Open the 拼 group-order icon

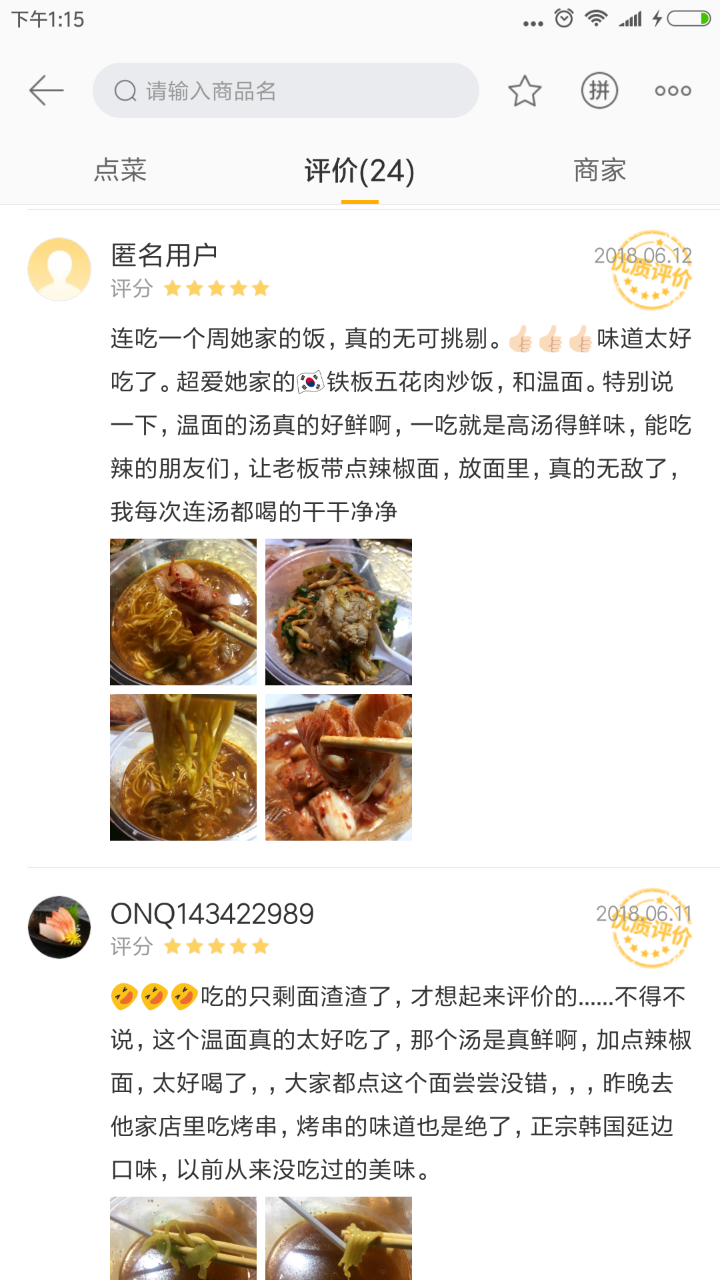(599, 91)
